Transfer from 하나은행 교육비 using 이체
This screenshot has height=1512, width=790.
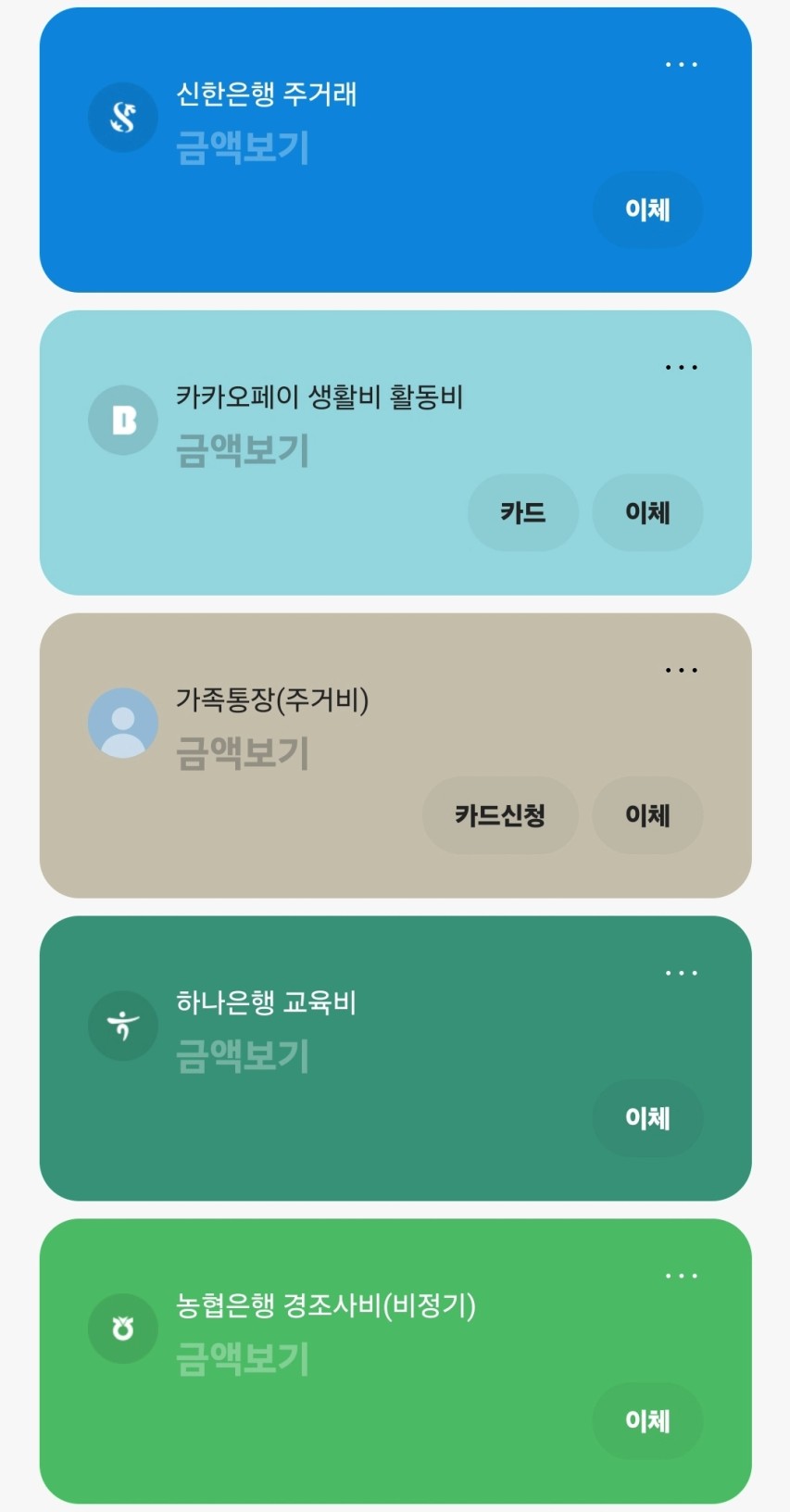pos(647,1118)
